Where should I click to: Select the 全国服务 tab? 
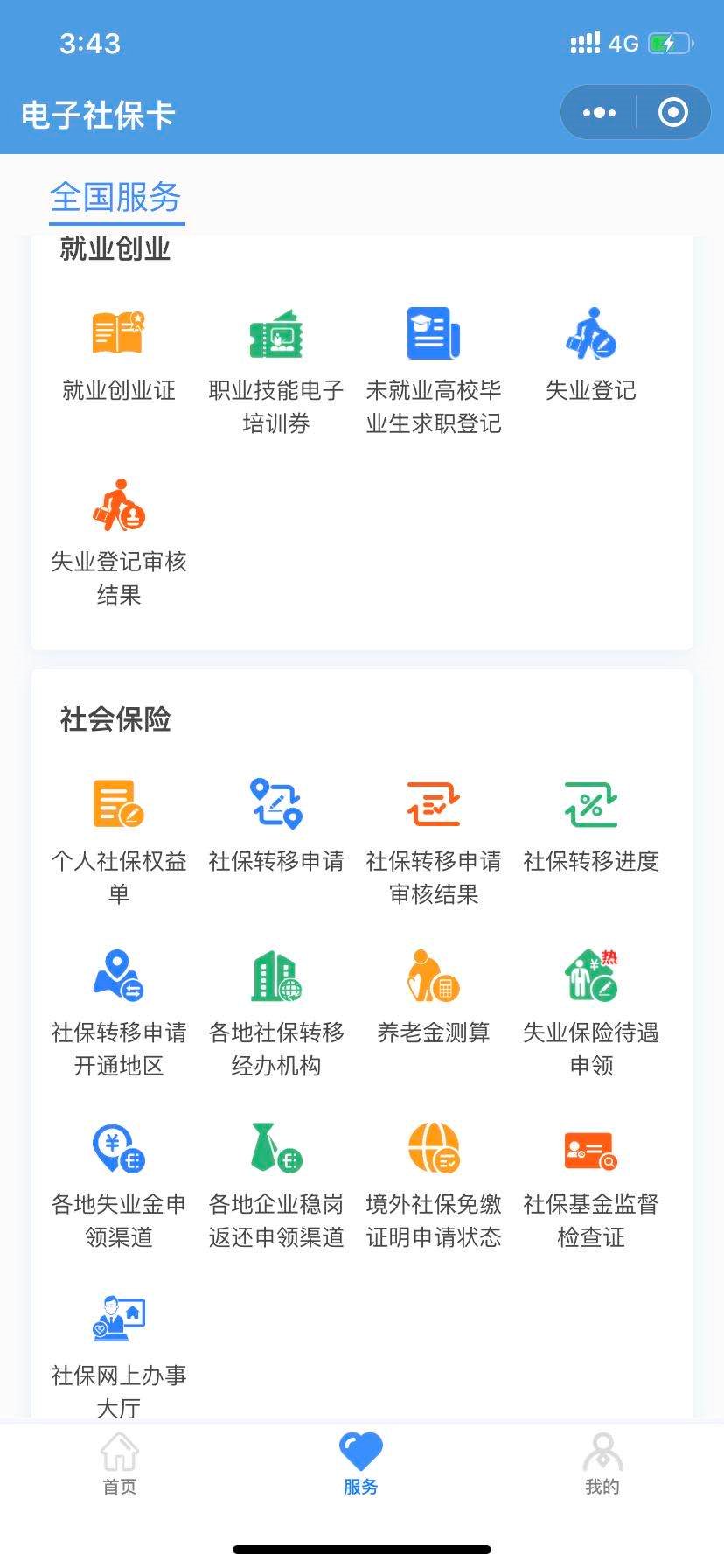click(115, 197)
